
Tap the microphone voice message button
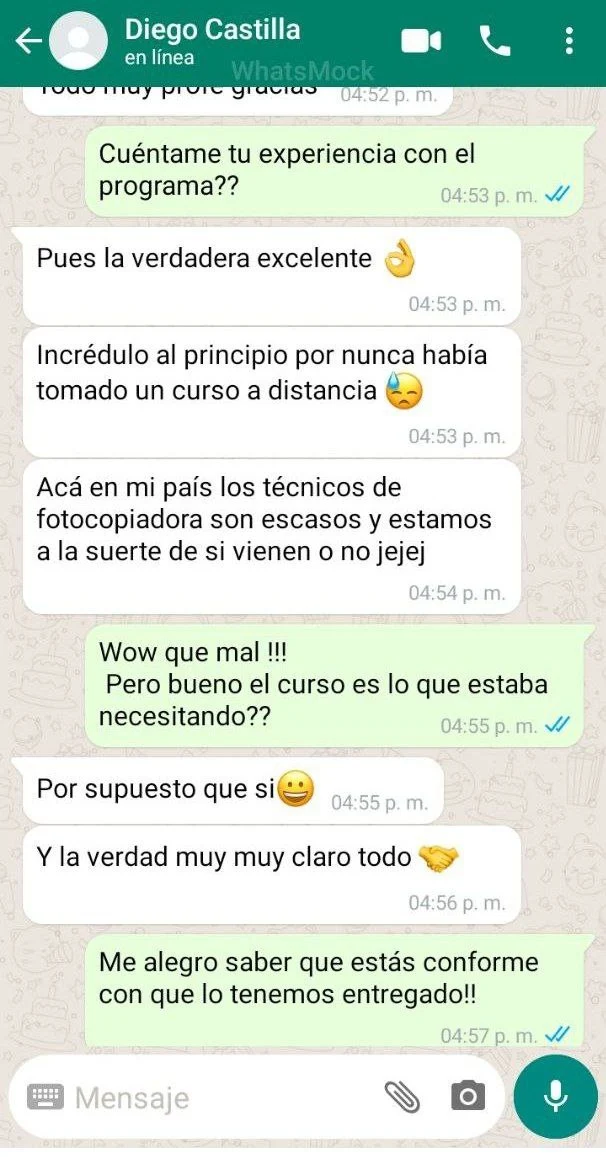coord(555,1097)
